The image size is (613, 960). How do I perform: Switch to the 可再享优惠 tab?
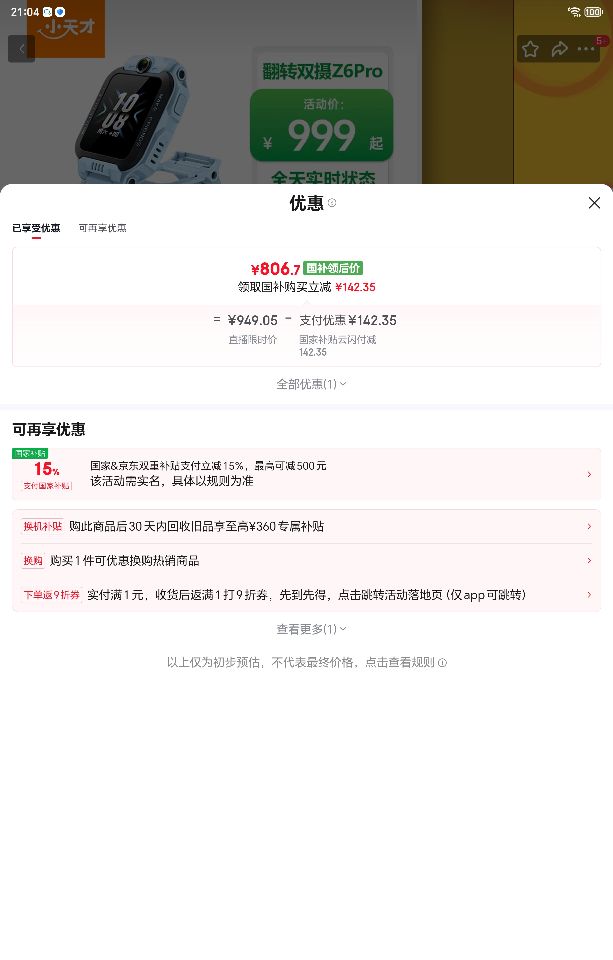pos(102,228)
